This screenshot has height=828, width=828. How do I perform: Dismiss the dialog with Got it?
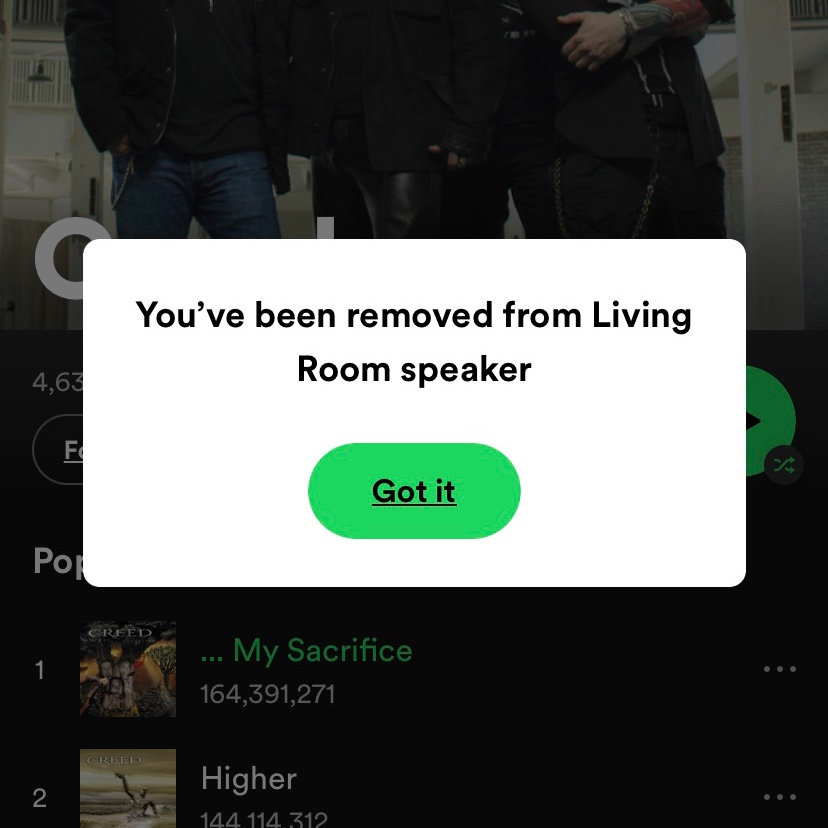click(414, 491)
